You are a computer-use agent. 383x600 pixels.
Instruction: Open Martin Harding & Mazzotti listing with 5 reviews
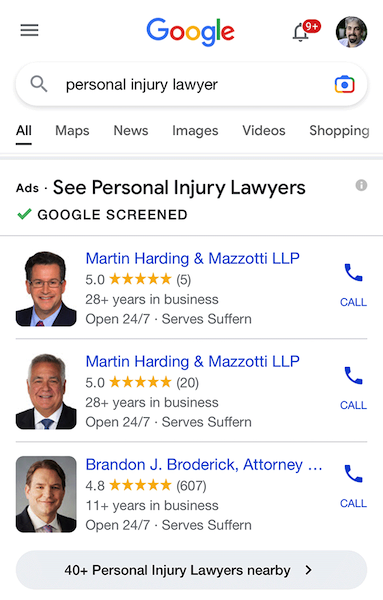coord(192,259)
